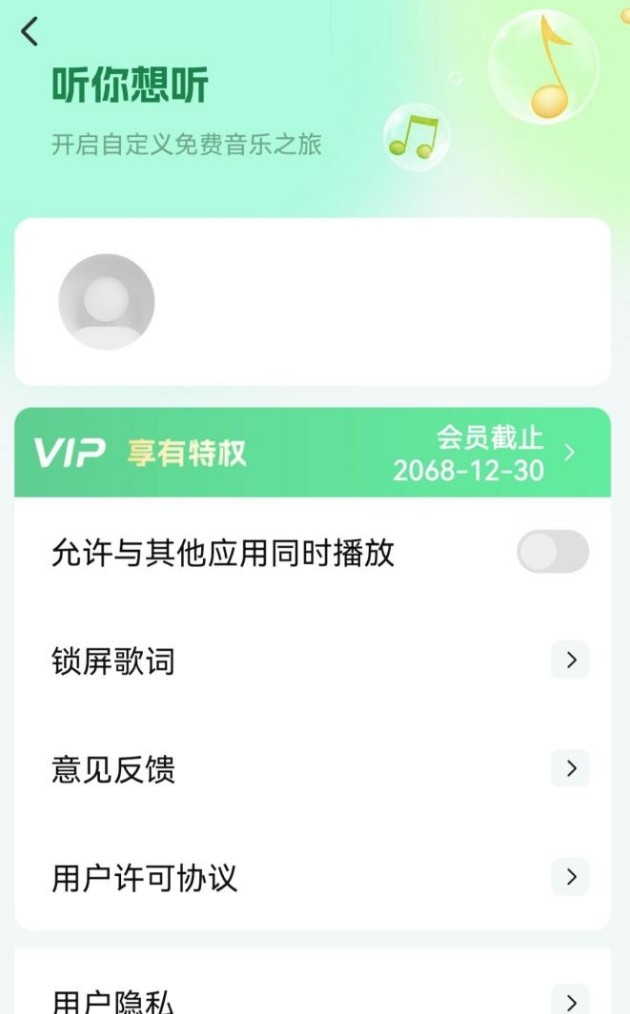Go back using the top-left arrow
This screenshot has width=630, height=1014.
click(30, 32)
